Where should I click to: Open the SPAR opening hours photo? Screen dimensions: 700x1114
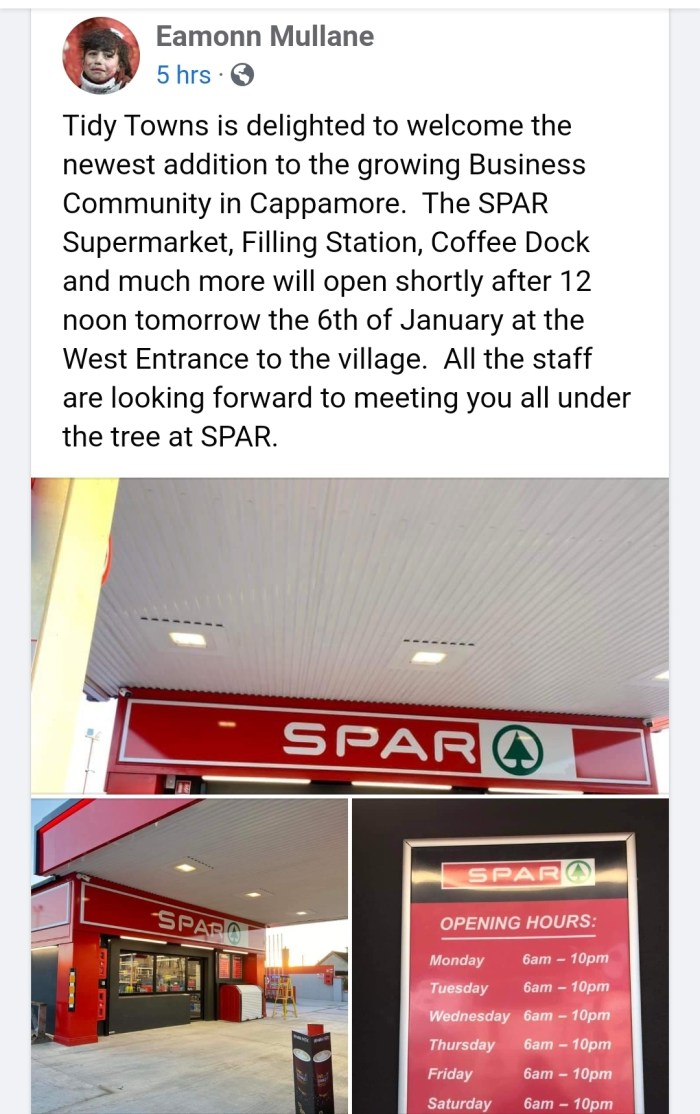point(511,955)
